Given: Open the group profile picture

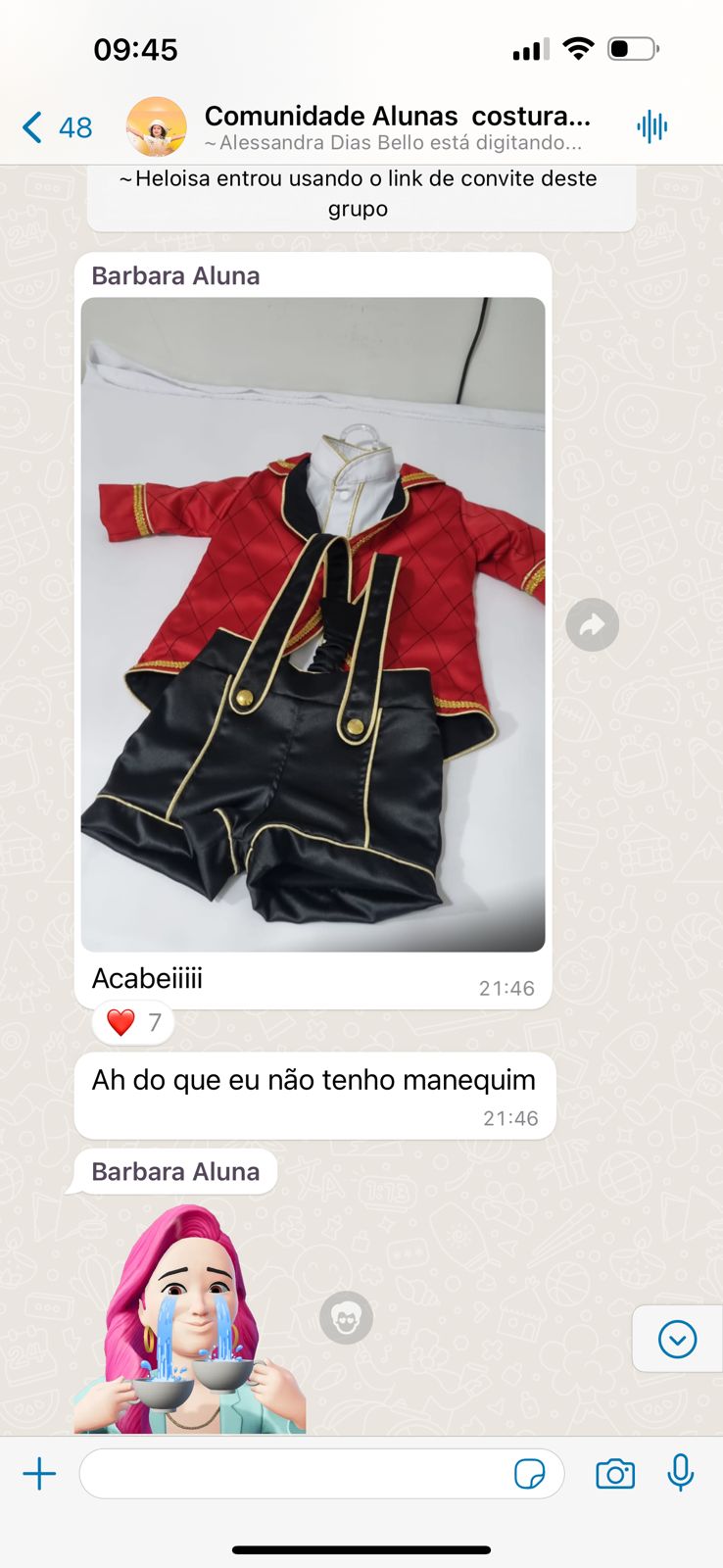Looking at the screenshot, I should 157,127.
